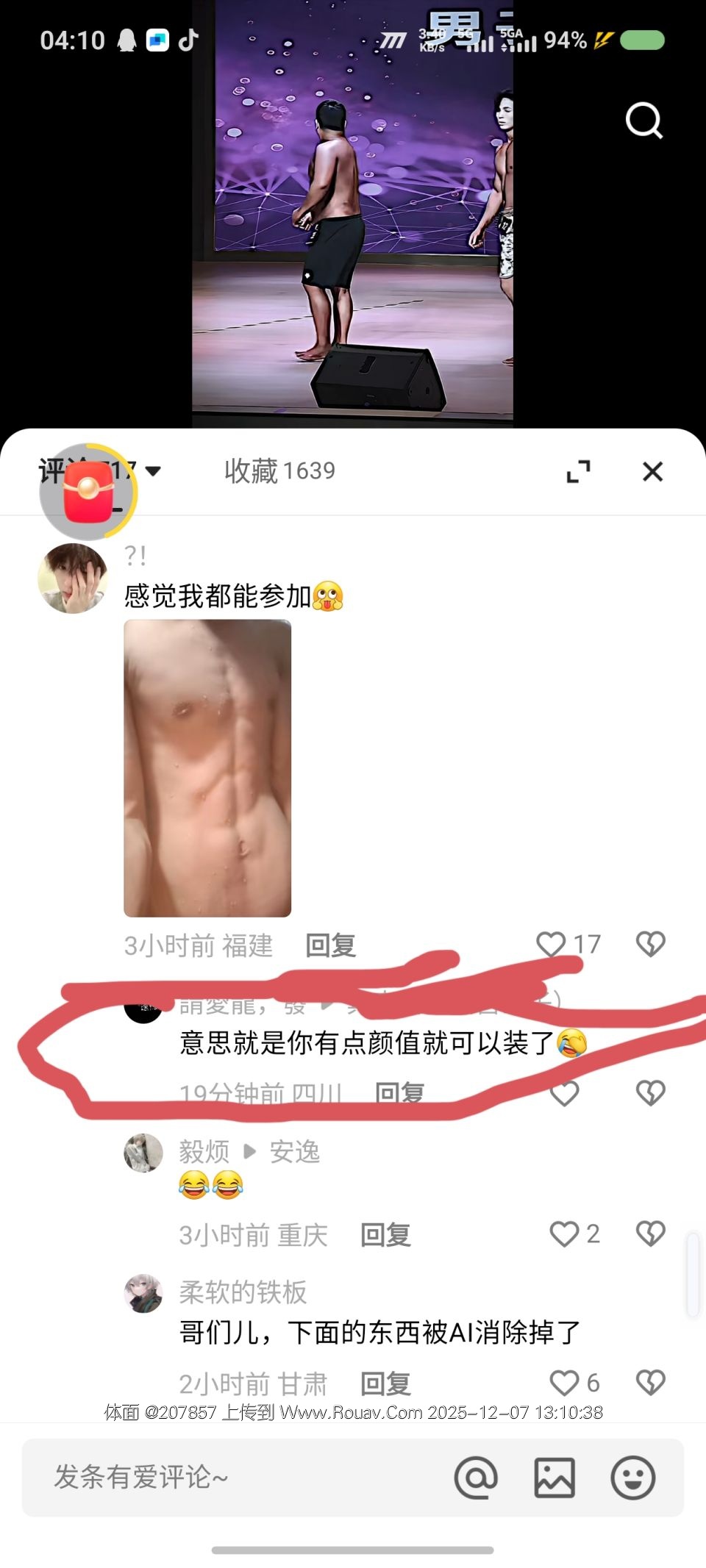Open the emoji picker in comment bar
706x1568 pixels.
632,1478
